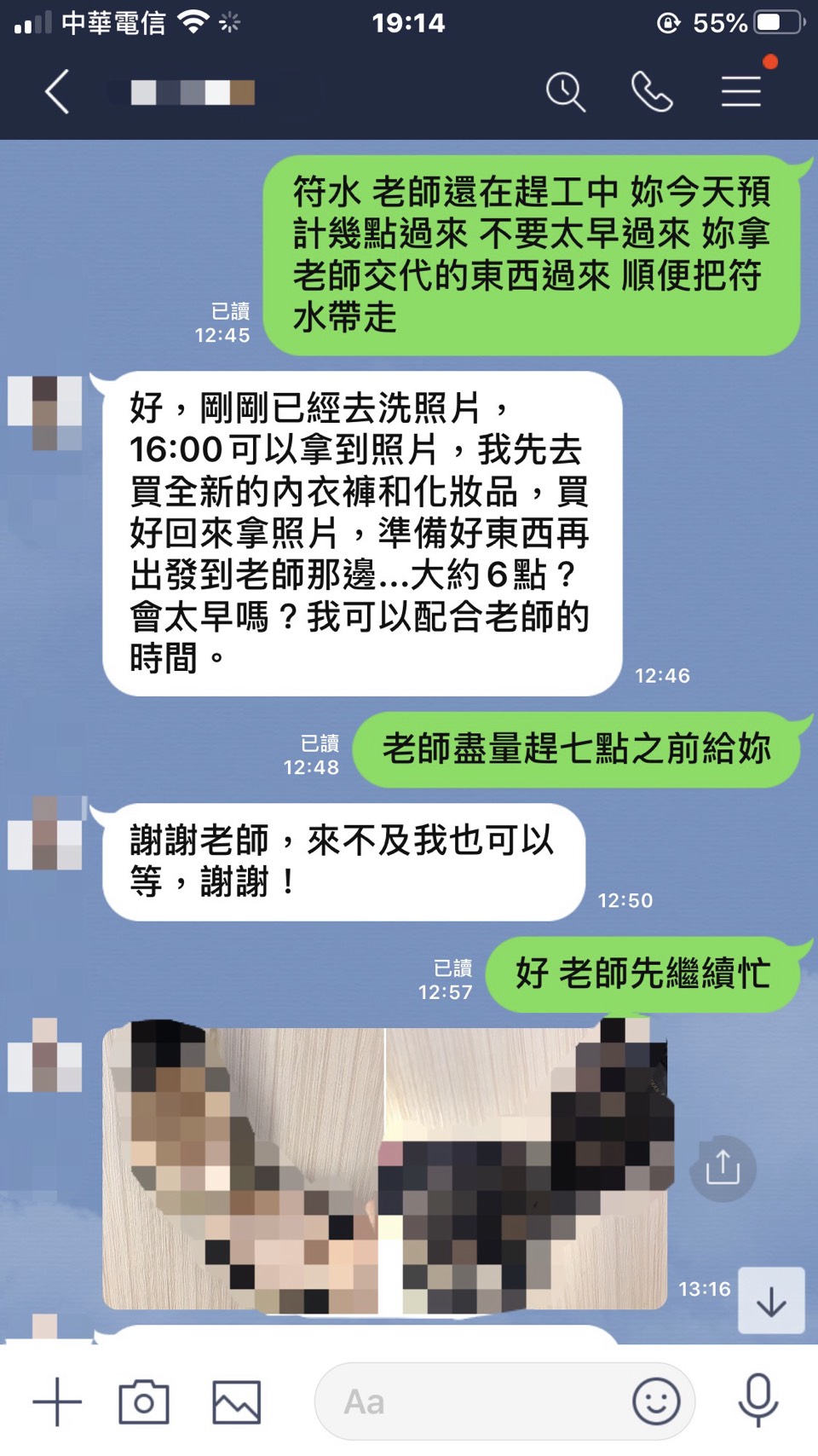The width and height of the screenshot is (818, 1456).
Task: Jump to the latest message
Action: tap(771, 1301)
